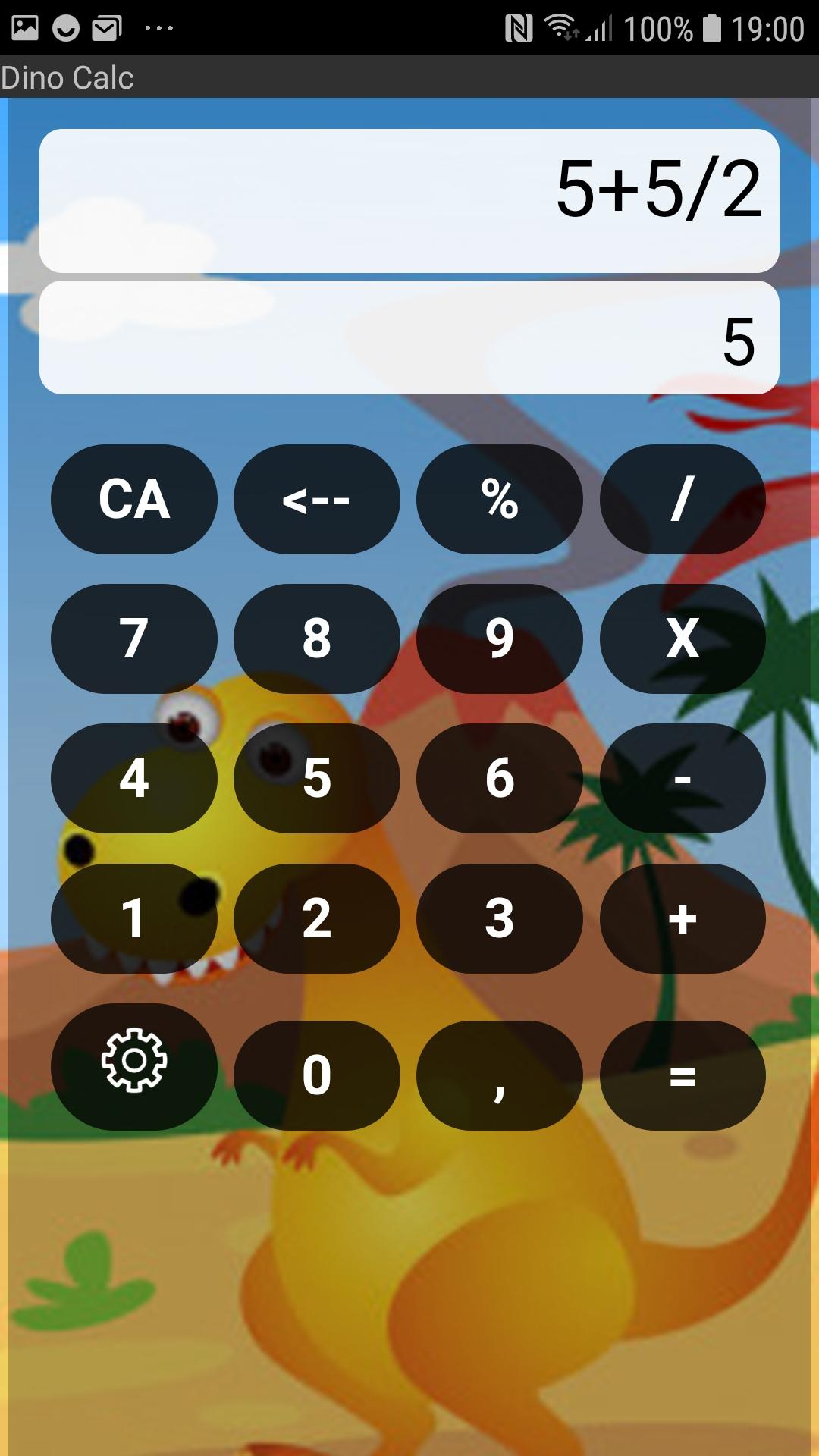Tap the percent key
Screen dimensions: 819x1456
click(x=500, y=499)
